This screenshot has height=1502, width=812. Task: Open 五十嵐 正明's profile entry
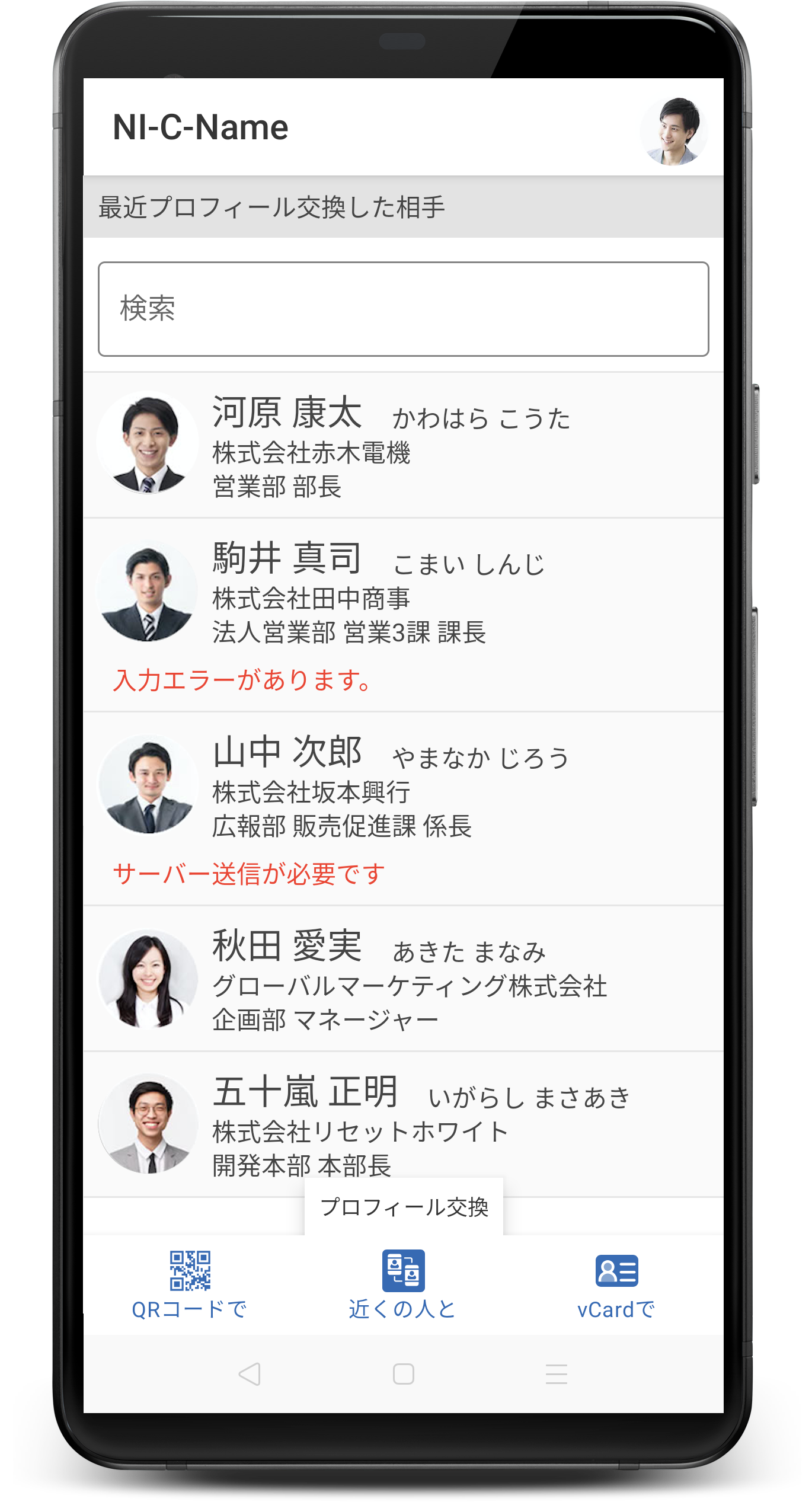[403, 1125]
